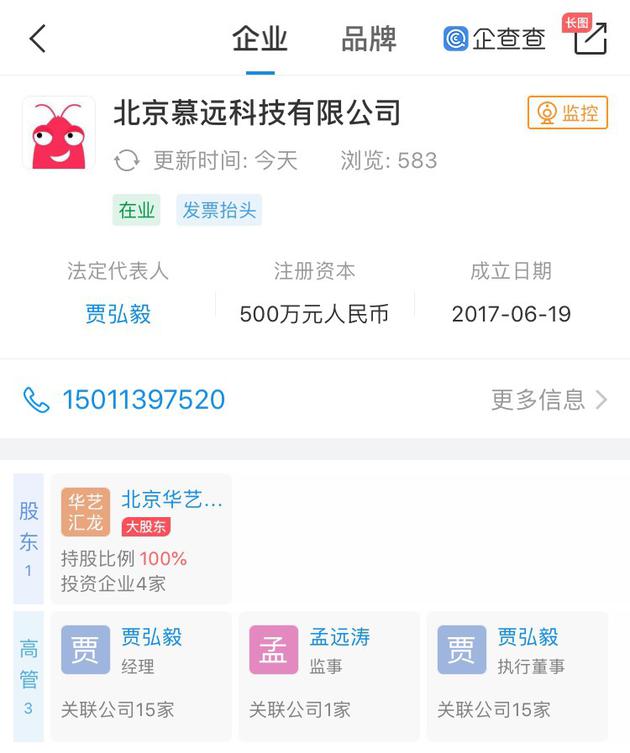Open legal representative 贾弘毅's profile
The height and width of the screenshot is (753, 630).
[118, 314]
